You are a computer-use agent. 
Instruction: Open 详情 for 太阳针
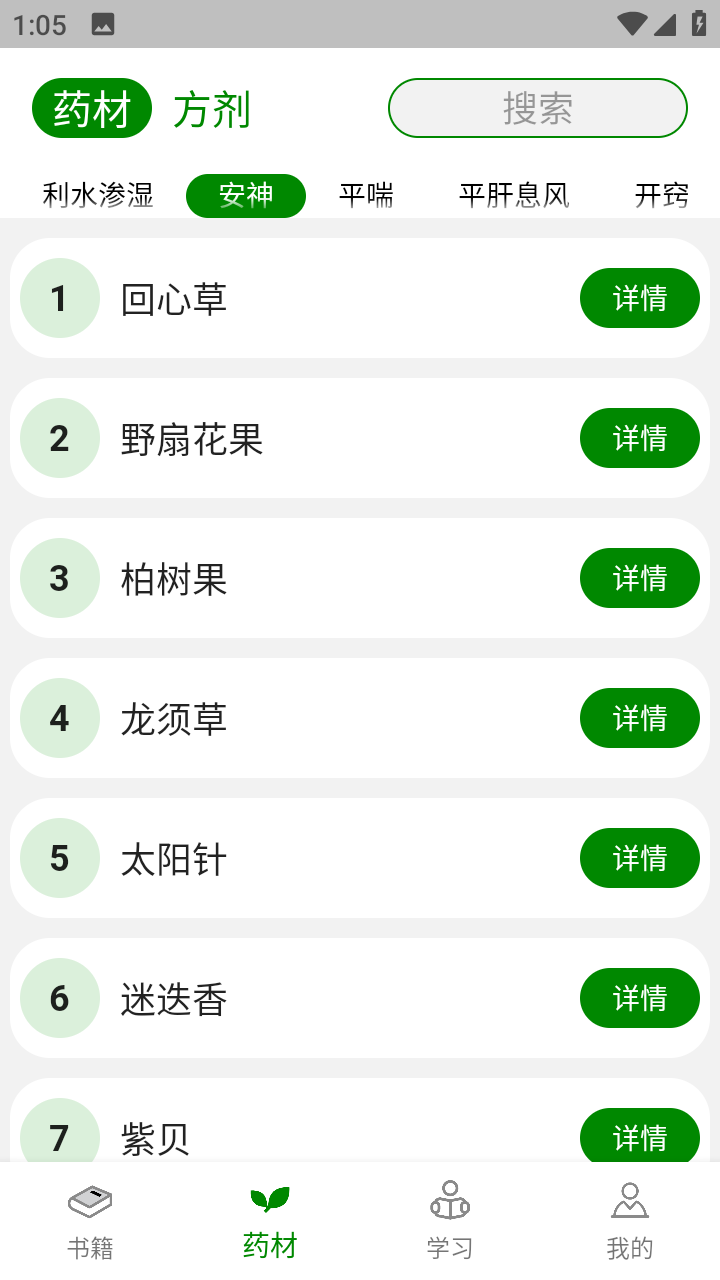point(640,858)
